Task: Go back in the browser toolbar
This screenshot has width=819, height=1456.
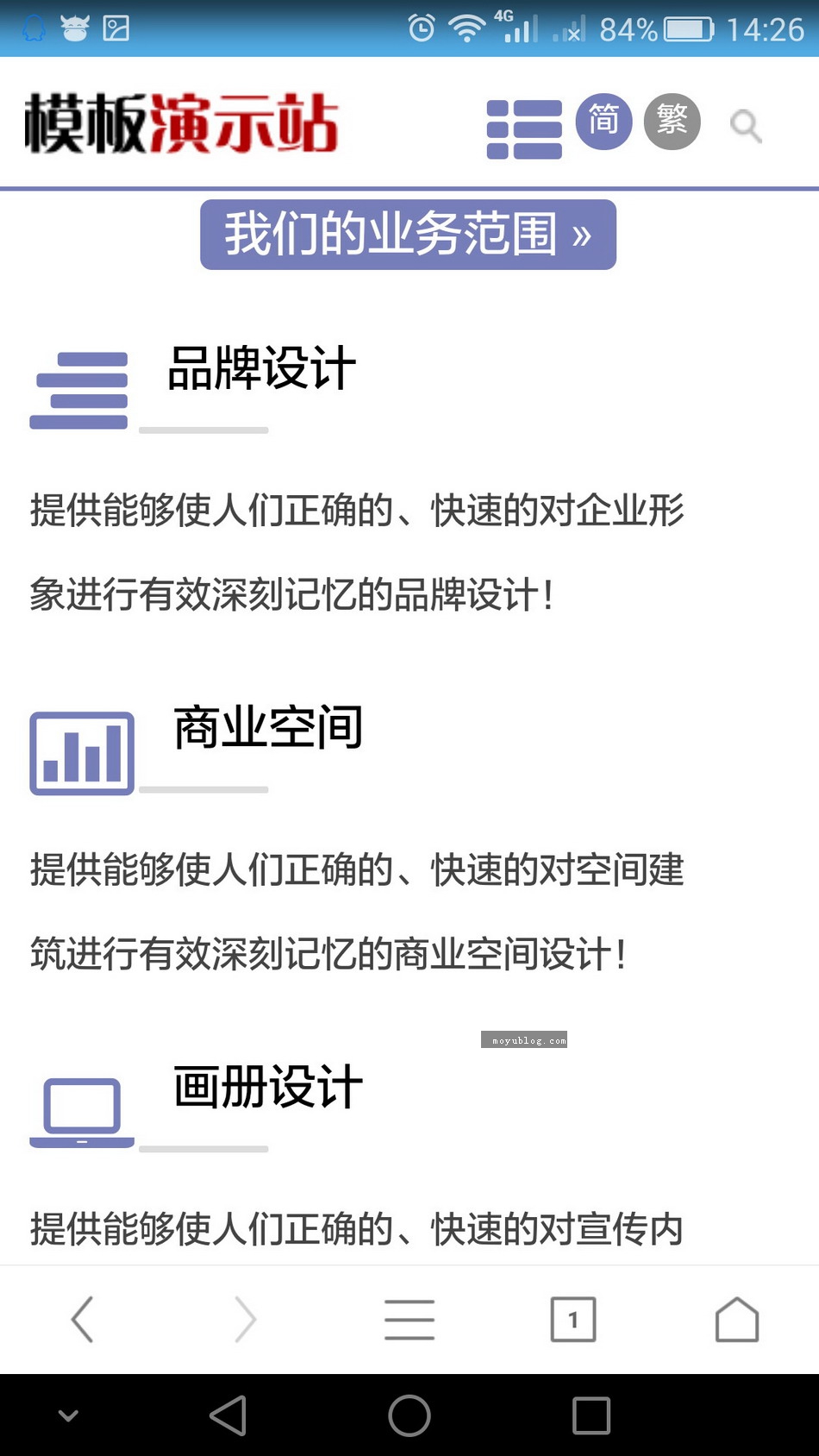Action: [x=82, y=1320]
